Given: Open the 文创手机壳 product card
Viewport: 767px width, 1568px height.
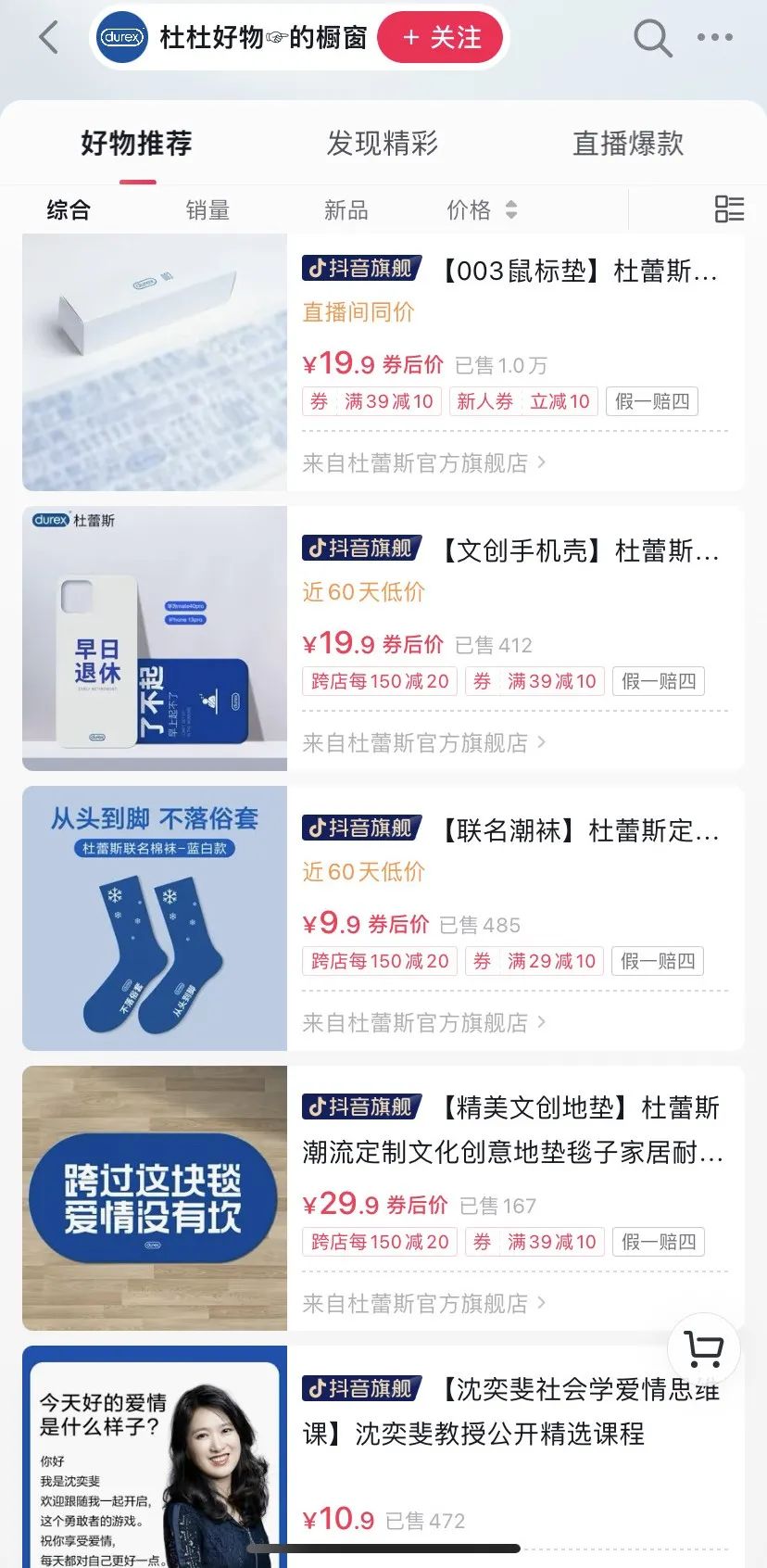Looking at the screenshot, I should [x=383, y=639].
